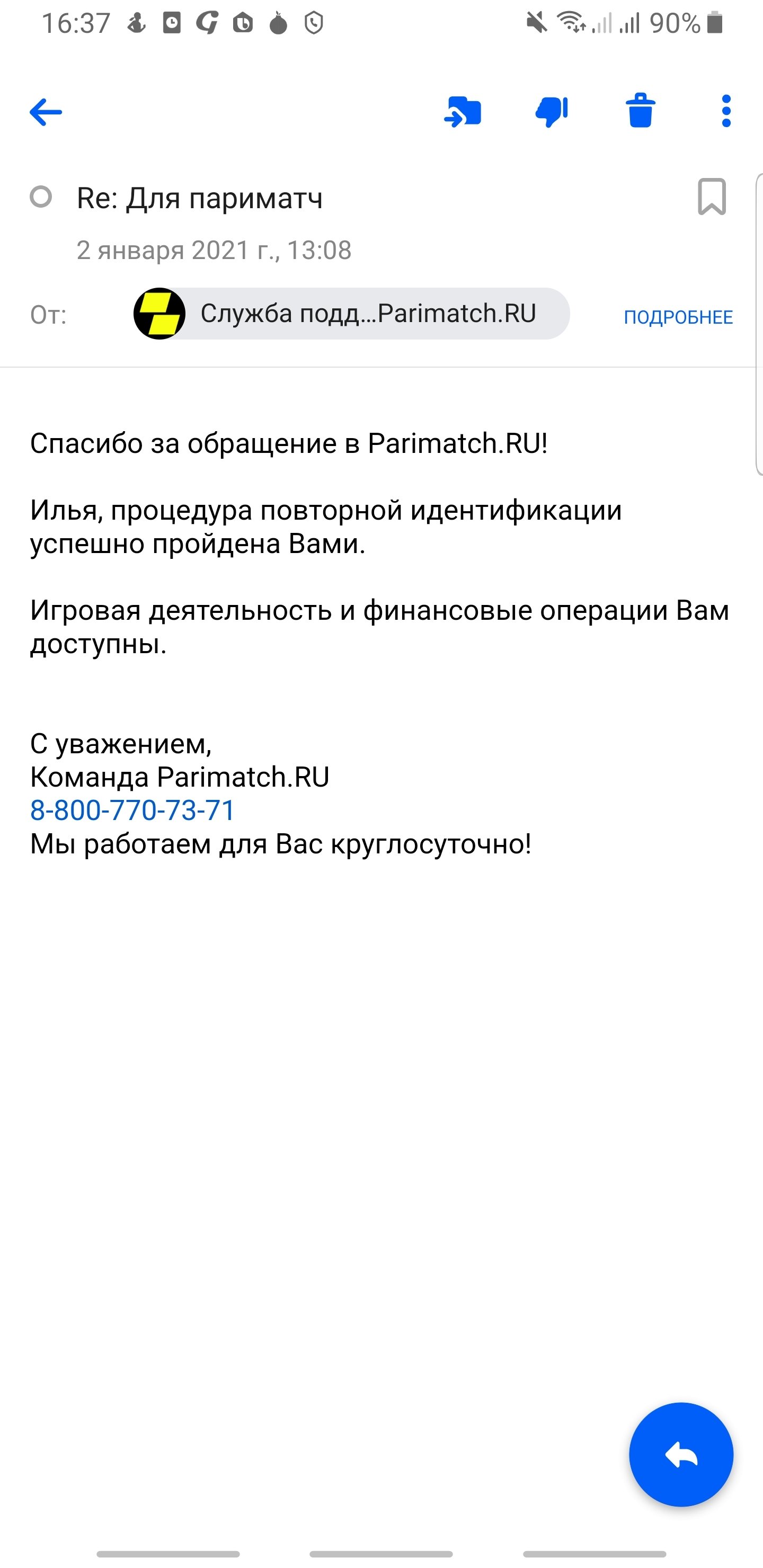763x1568 pixels.
Task: Reply to this email
Action: pos(680,1454)
